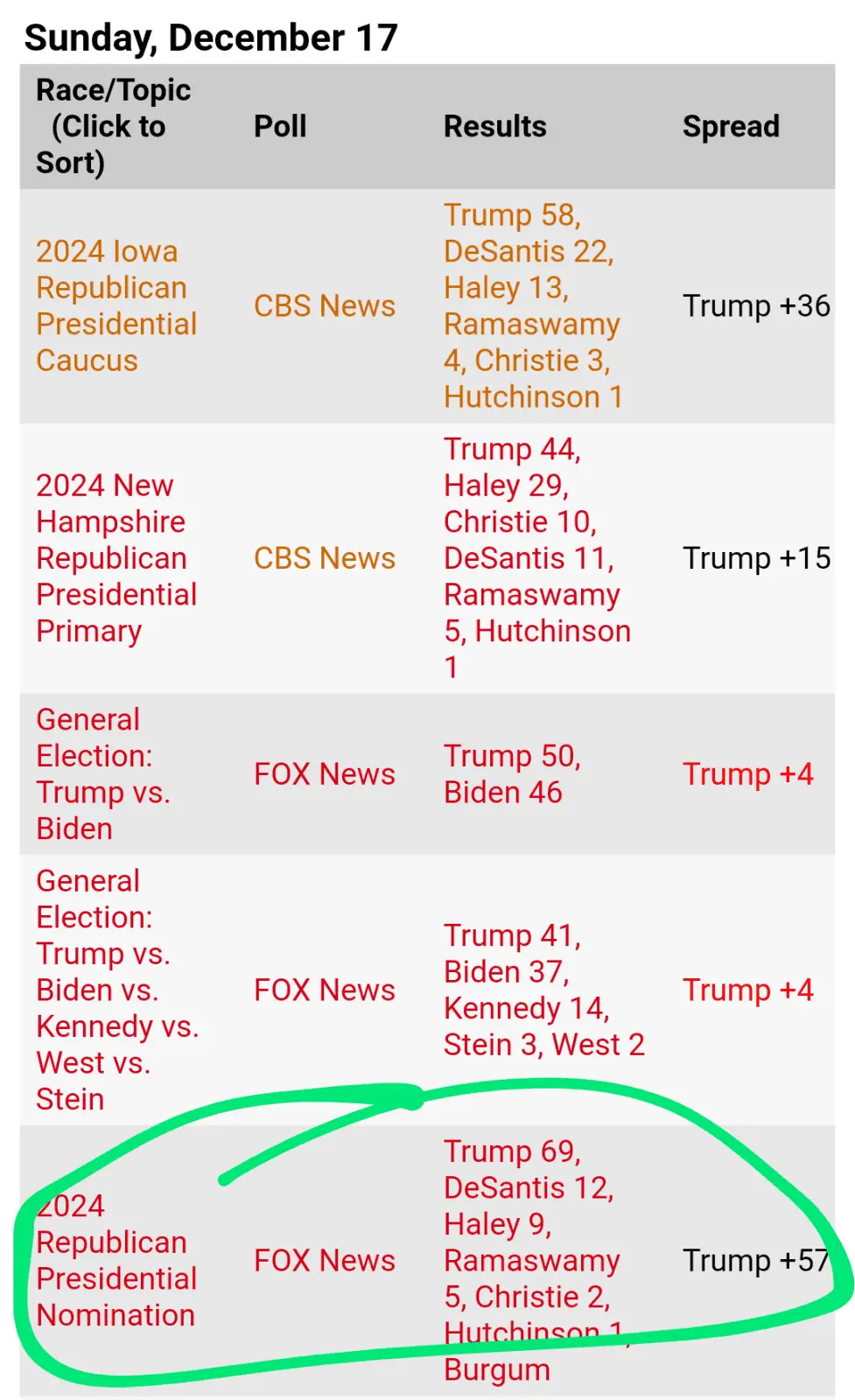Viewport: 855px width, 1400px height.
Task: Open the Trump 69, DeSantis 12 results link
Action: coord(531,1261)
